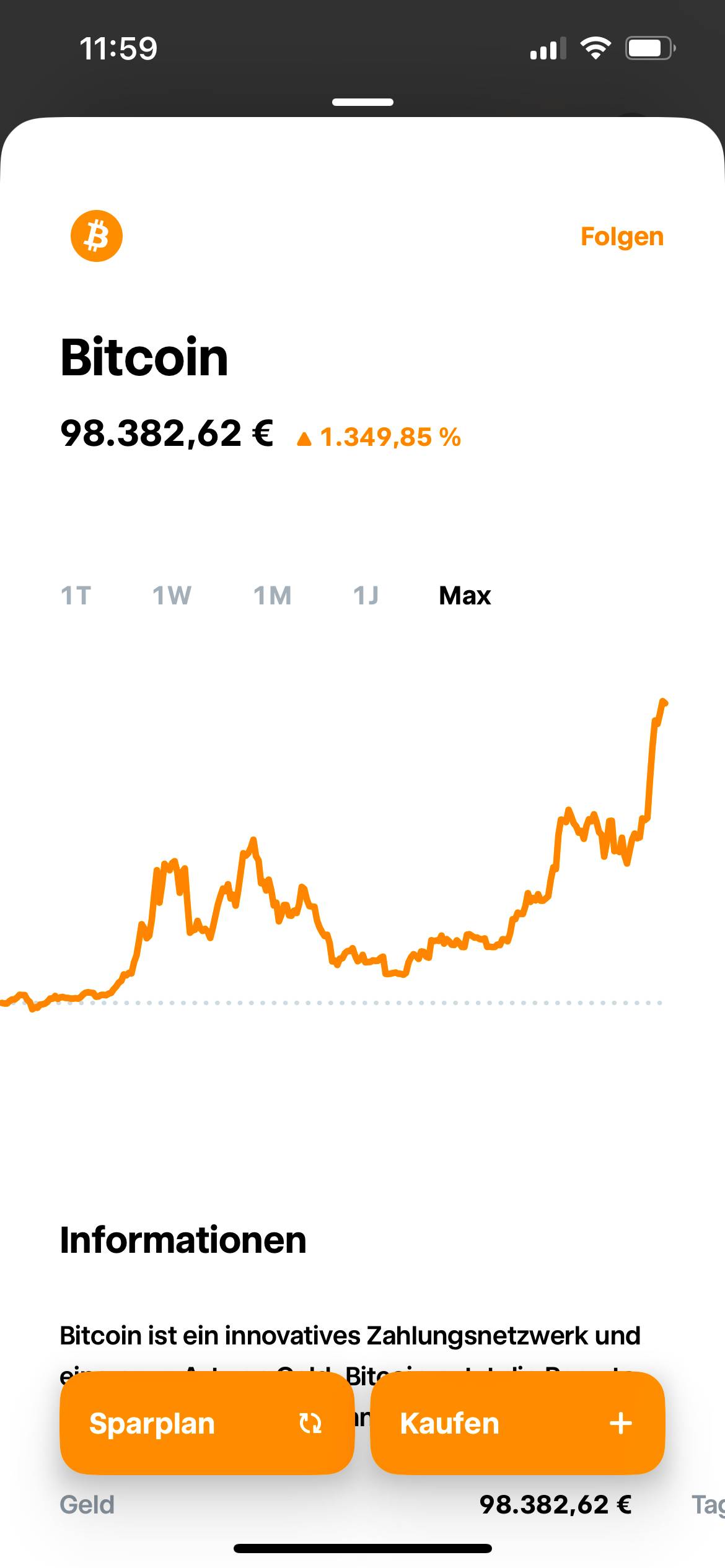Screen dimensions: 725x1568
Task: Select the Max chart range
Action: tap(465, 596)
